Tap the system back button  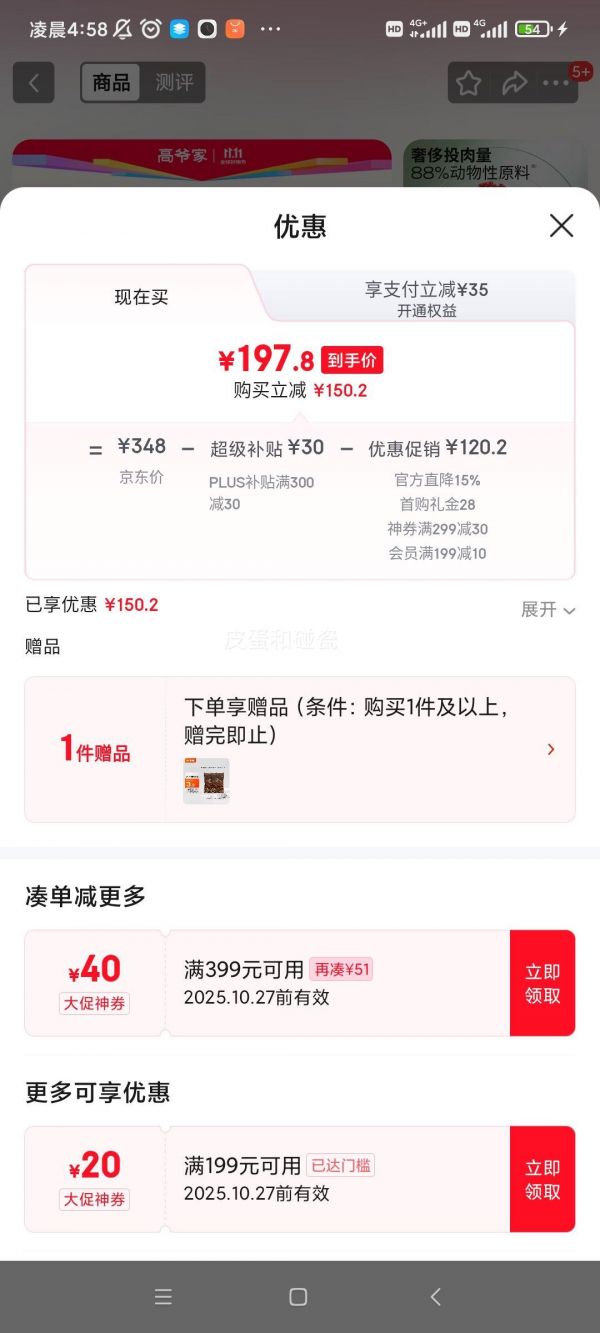[435, 1297]
